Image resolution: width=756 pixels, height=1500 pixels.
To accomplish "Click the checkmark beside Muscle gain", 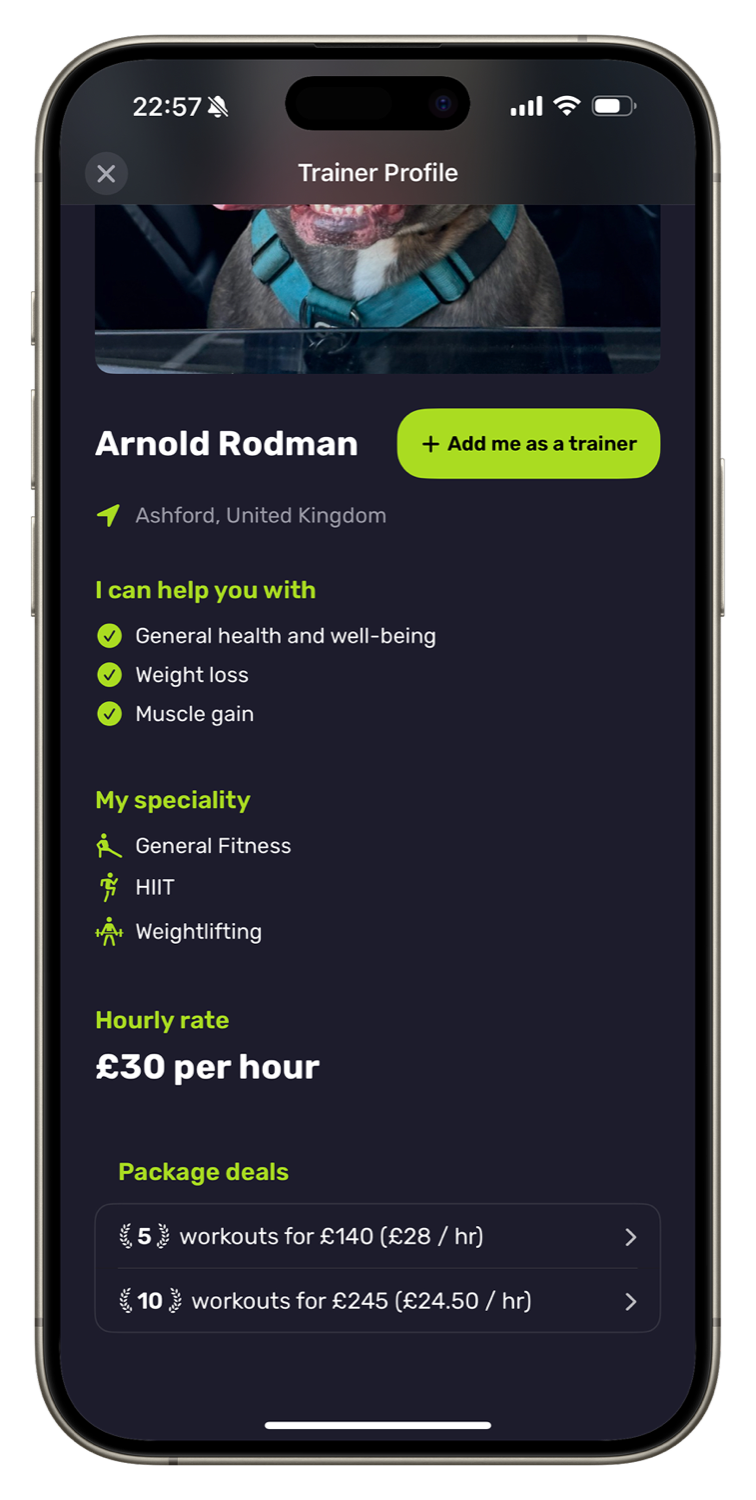I will tap(110, 714).
